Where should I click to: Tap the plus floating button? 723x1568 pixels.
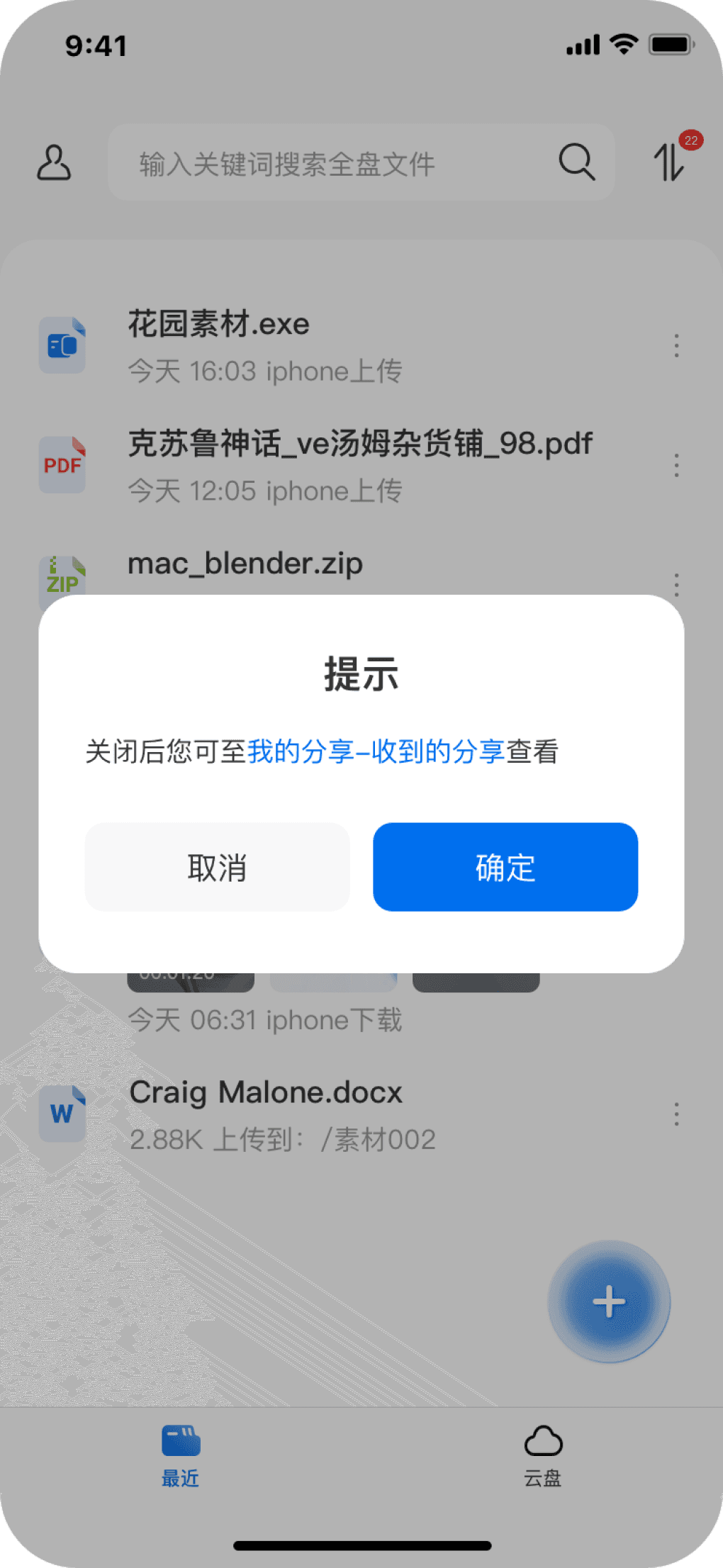609,1301
